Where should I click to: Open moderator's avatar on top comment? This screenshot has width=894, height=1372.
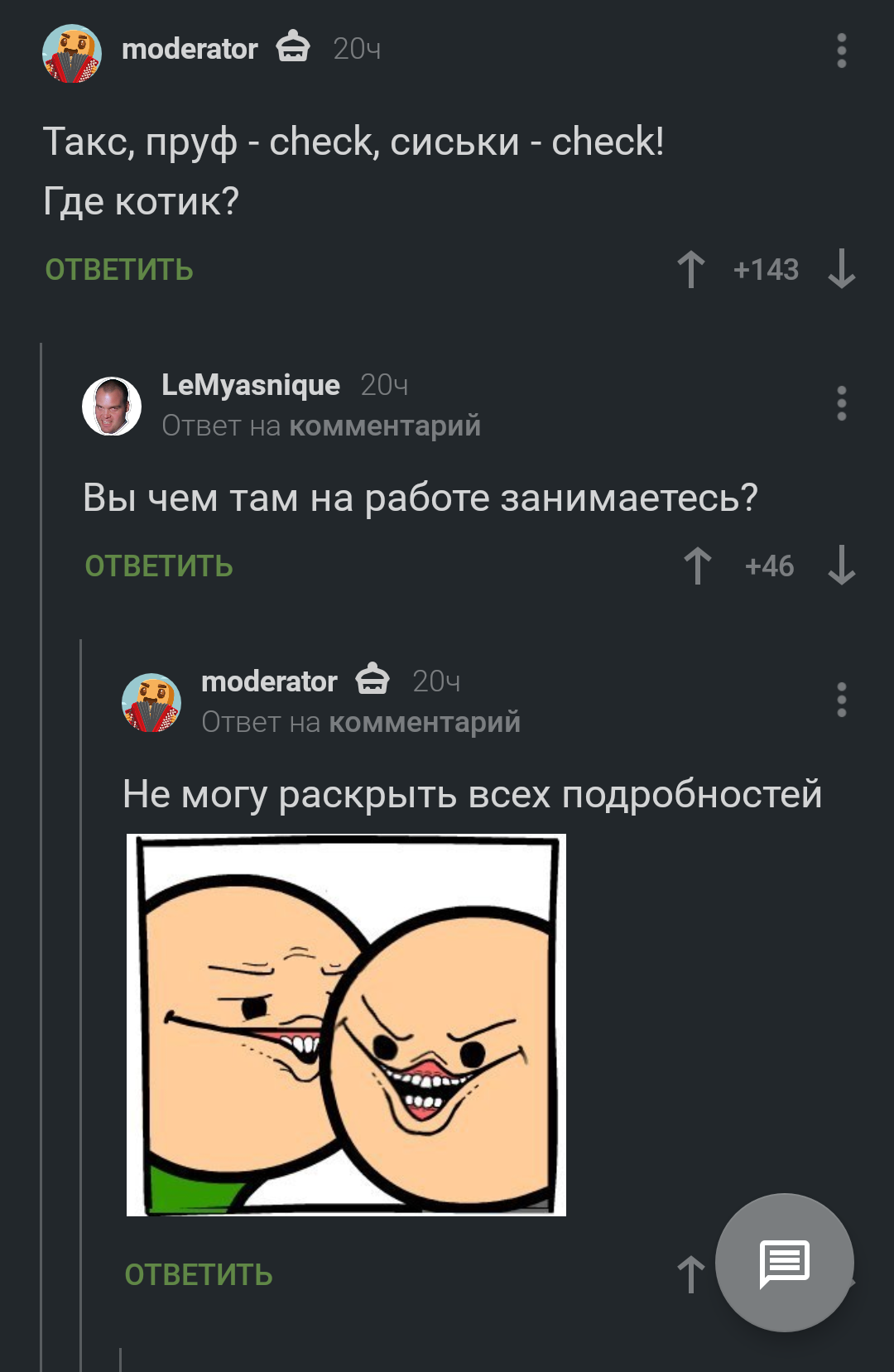tap(72, 54)
